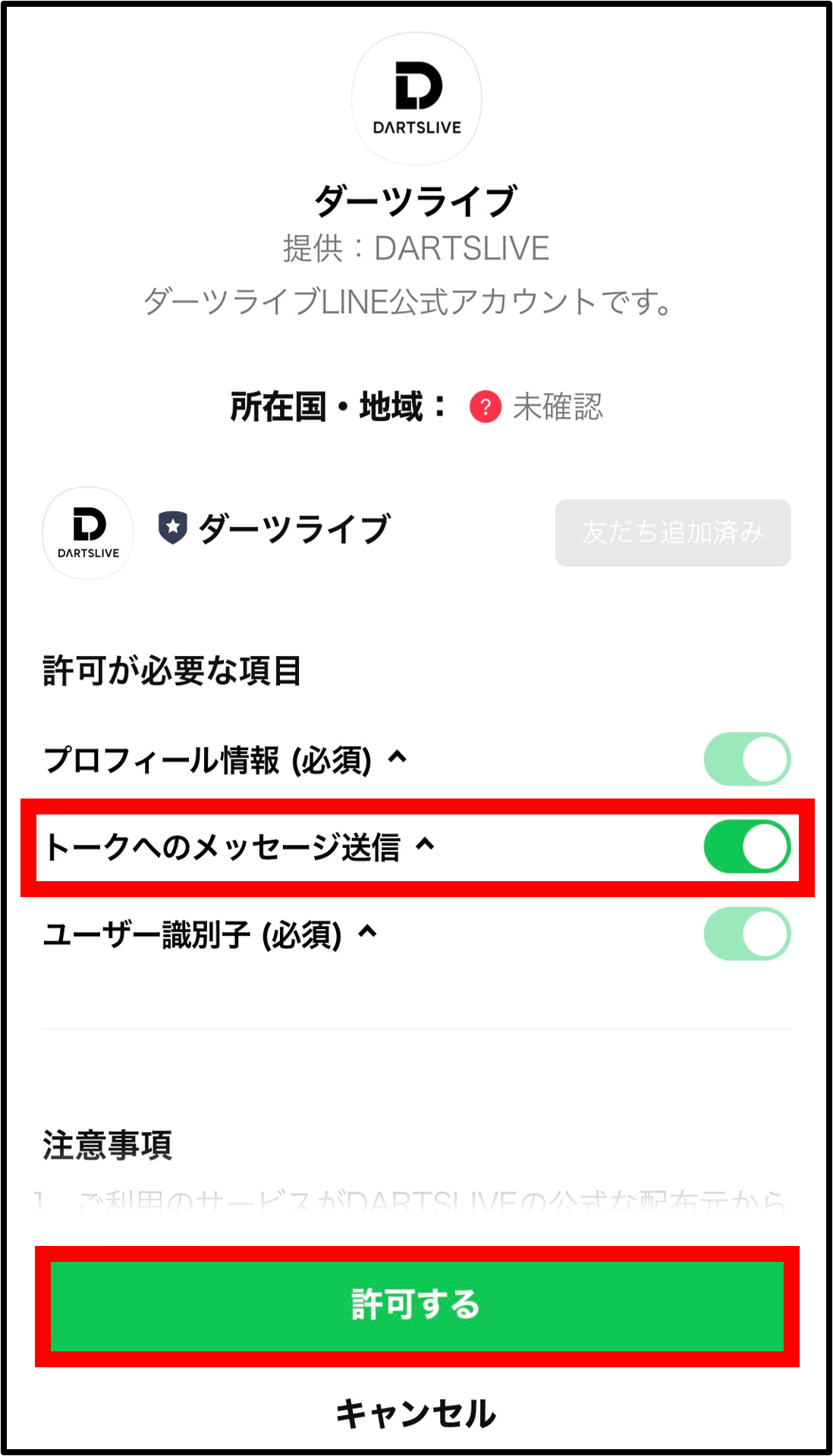This screenshot has width=833, height=1456.
Task: Expand ユーザー識別子 (必須) details
Action: (367, 930)
